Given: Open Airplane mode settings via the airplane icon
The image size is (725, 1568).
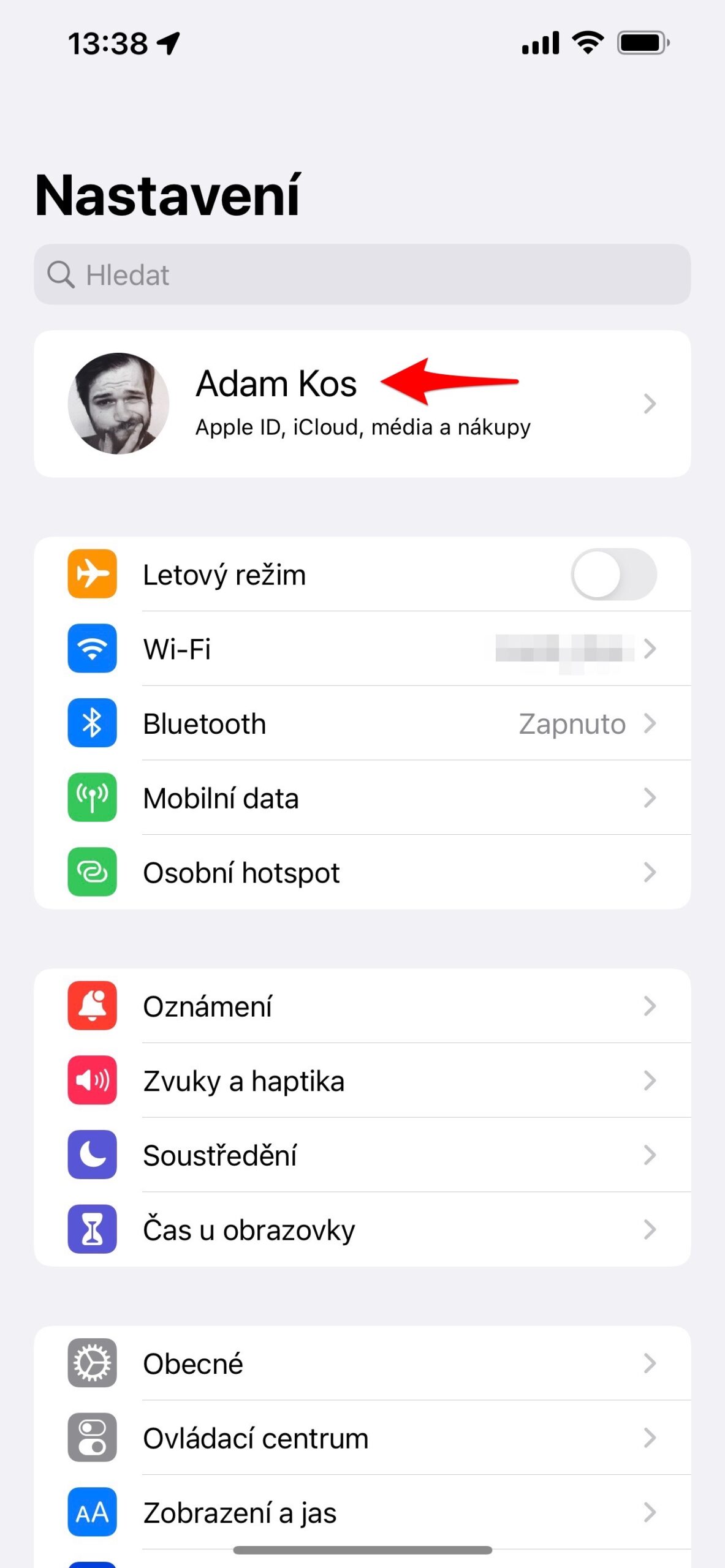Looking at the screenshot, I should [91, 574].
